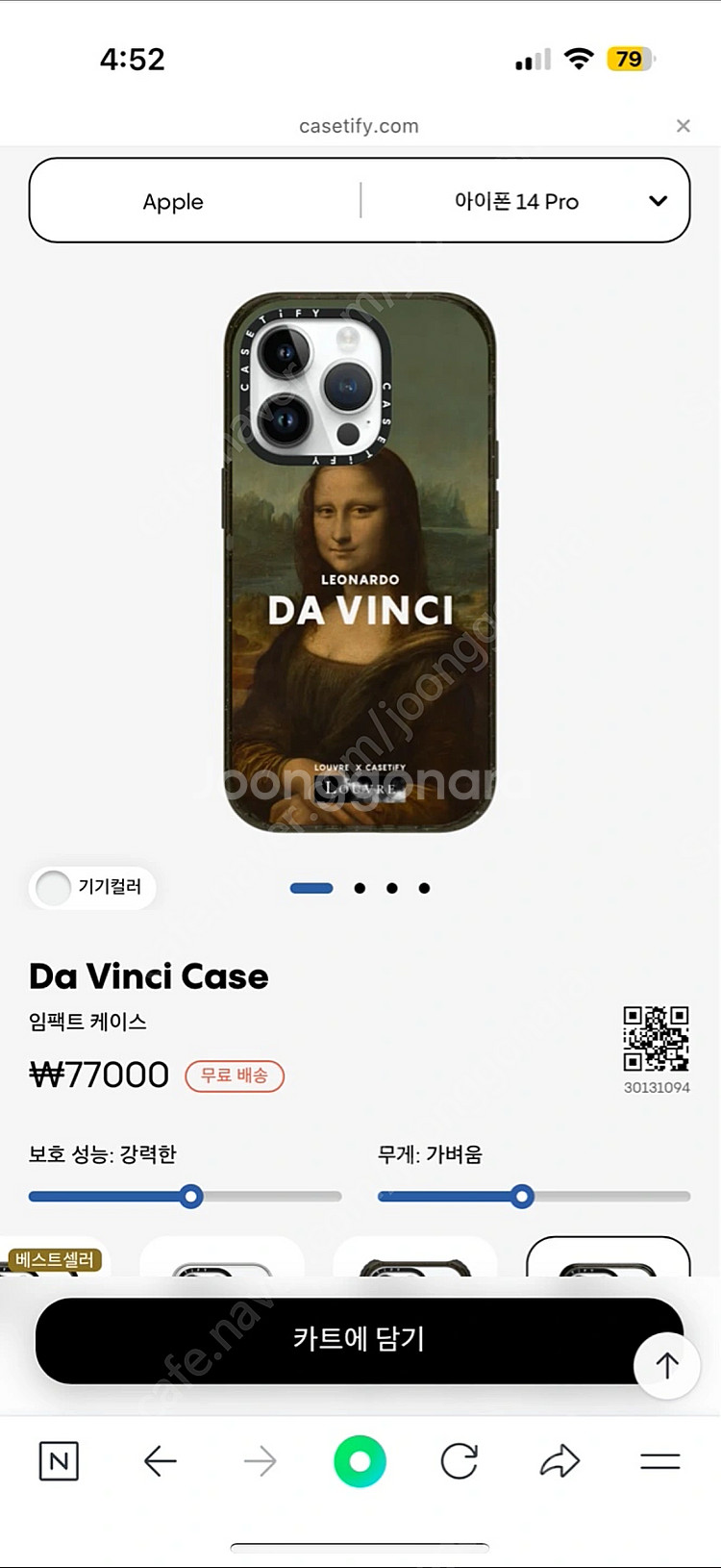Screen dimensions: 721x1568
Task: Share this page
Action: (x=559, y=1461)
